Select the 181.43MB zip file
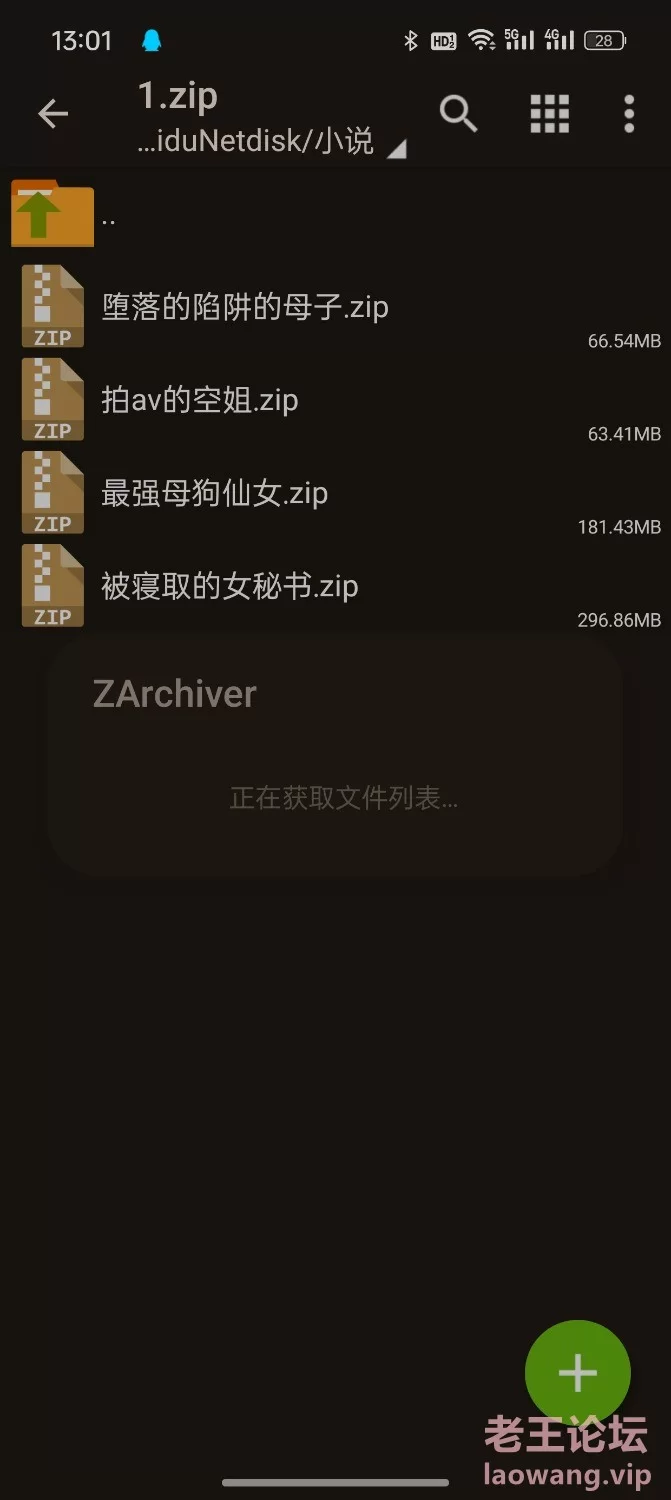This screenshot has height=1500, width=671. 335,493
